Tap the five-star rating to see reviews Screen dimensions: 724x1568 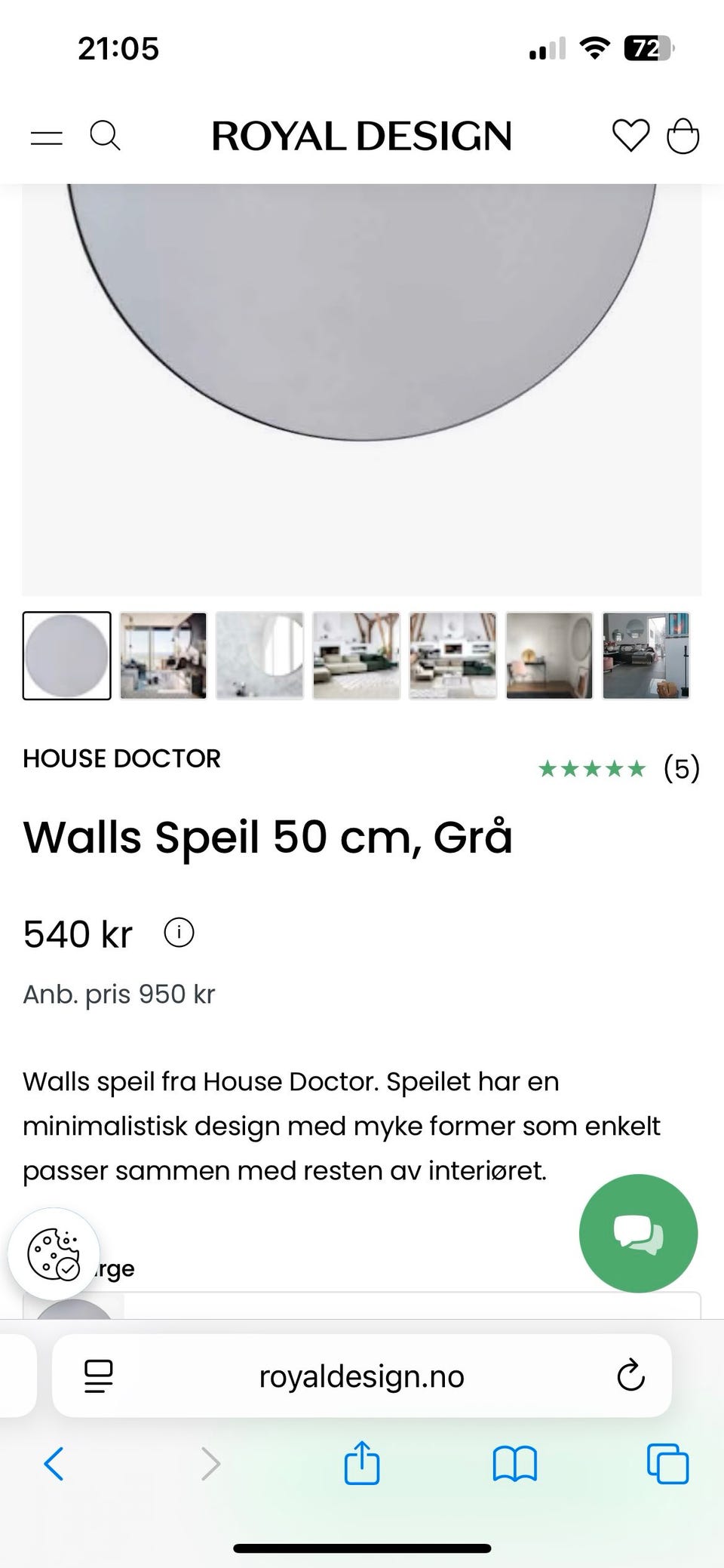pyautogui.click(x=592, y=769)
